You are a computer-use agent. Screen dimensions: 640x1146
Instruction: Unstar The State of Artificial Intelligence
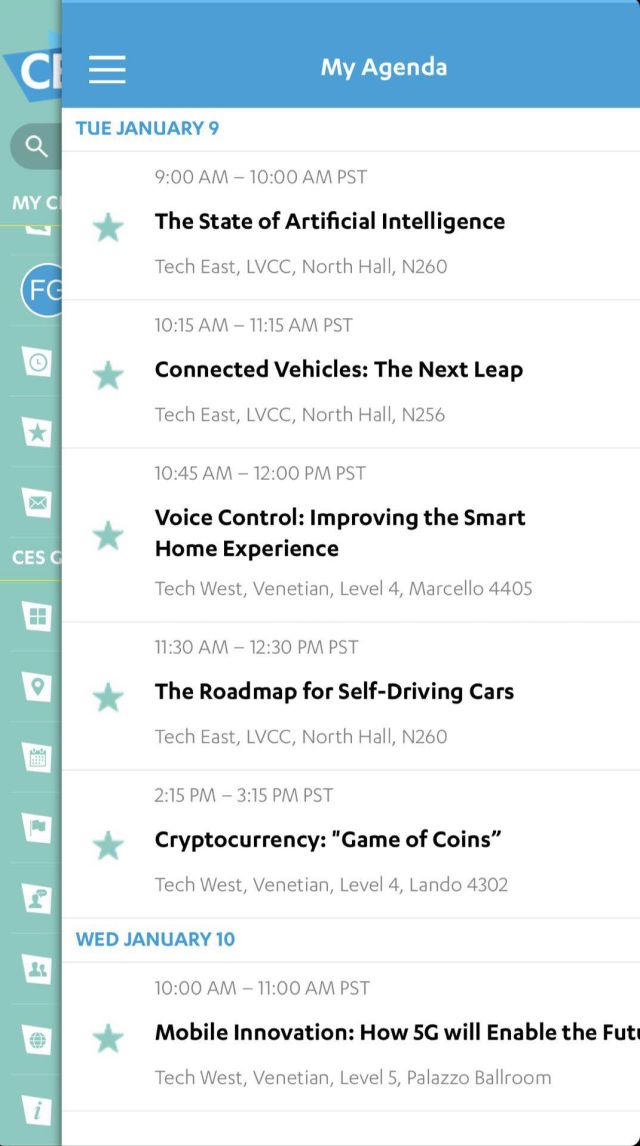pyautogui.click(x=108, y=227)
